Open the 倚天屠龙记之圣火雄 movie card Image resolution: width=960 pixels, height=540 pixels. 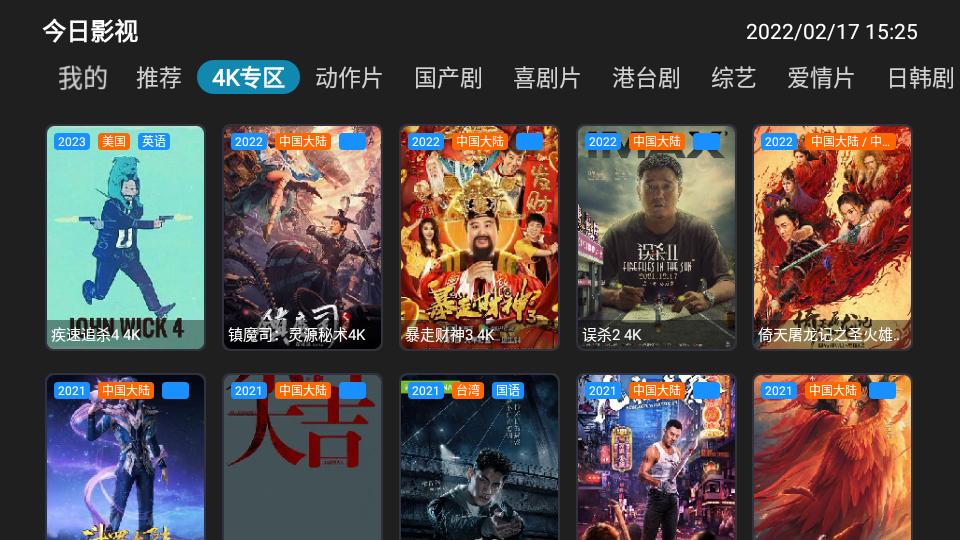(x=832, y=237)
